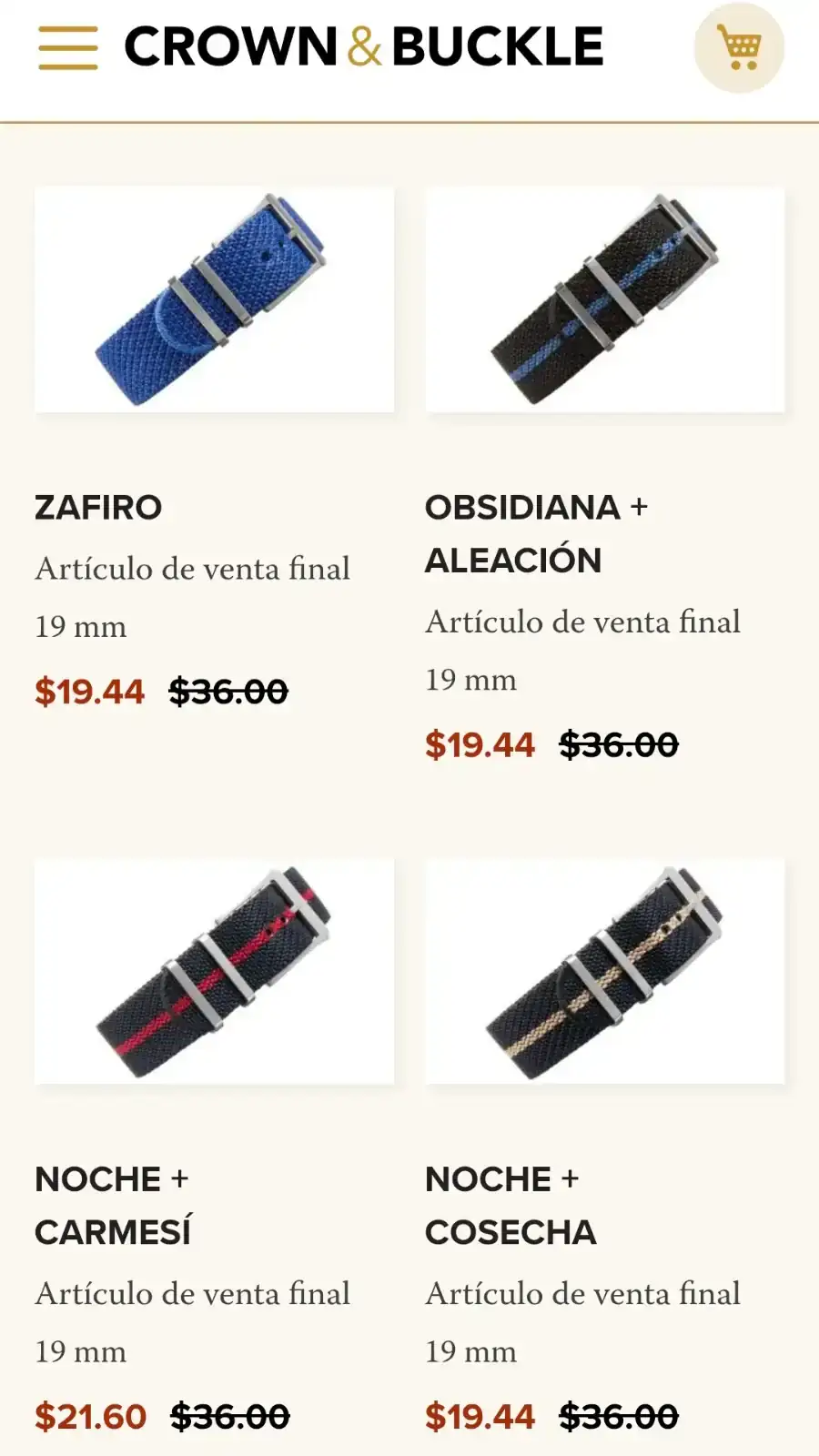Screen dimensions: 819x1456
Task: Open the shopping cart
Action: click(738, 47)
